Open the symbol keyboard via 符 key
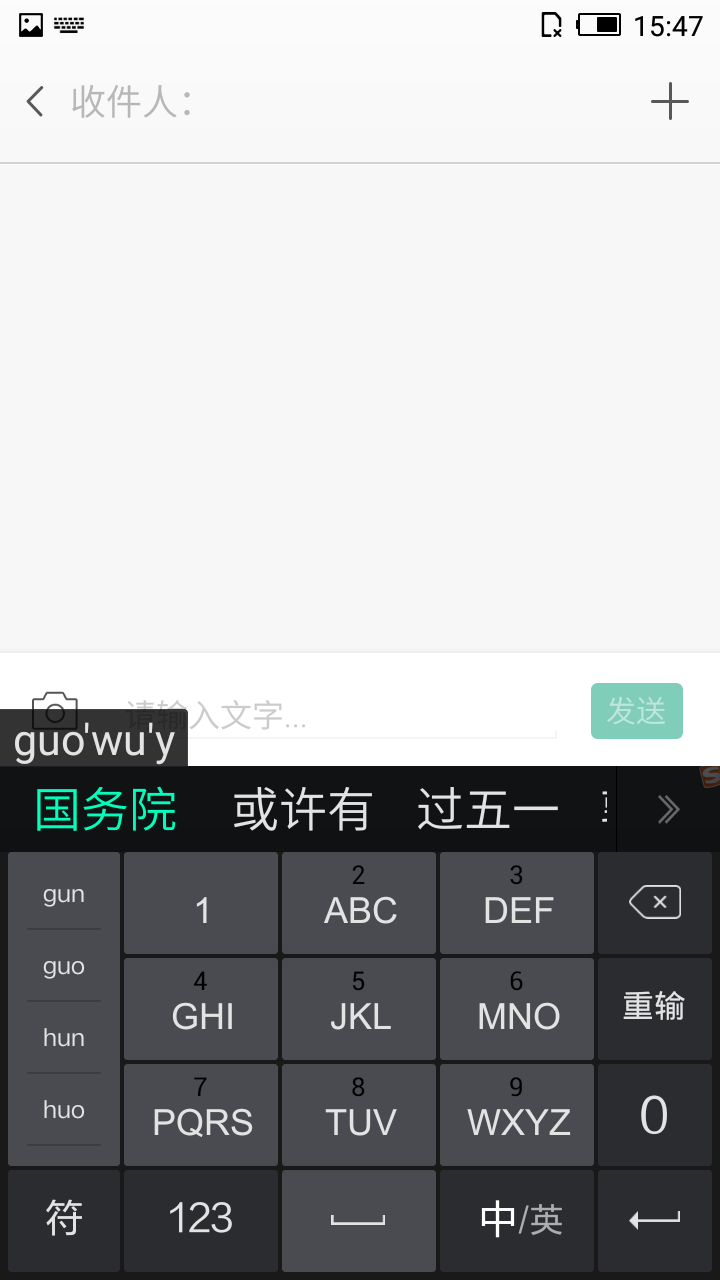Viewport: 720px width, 1280px height. click(63, 1220)
